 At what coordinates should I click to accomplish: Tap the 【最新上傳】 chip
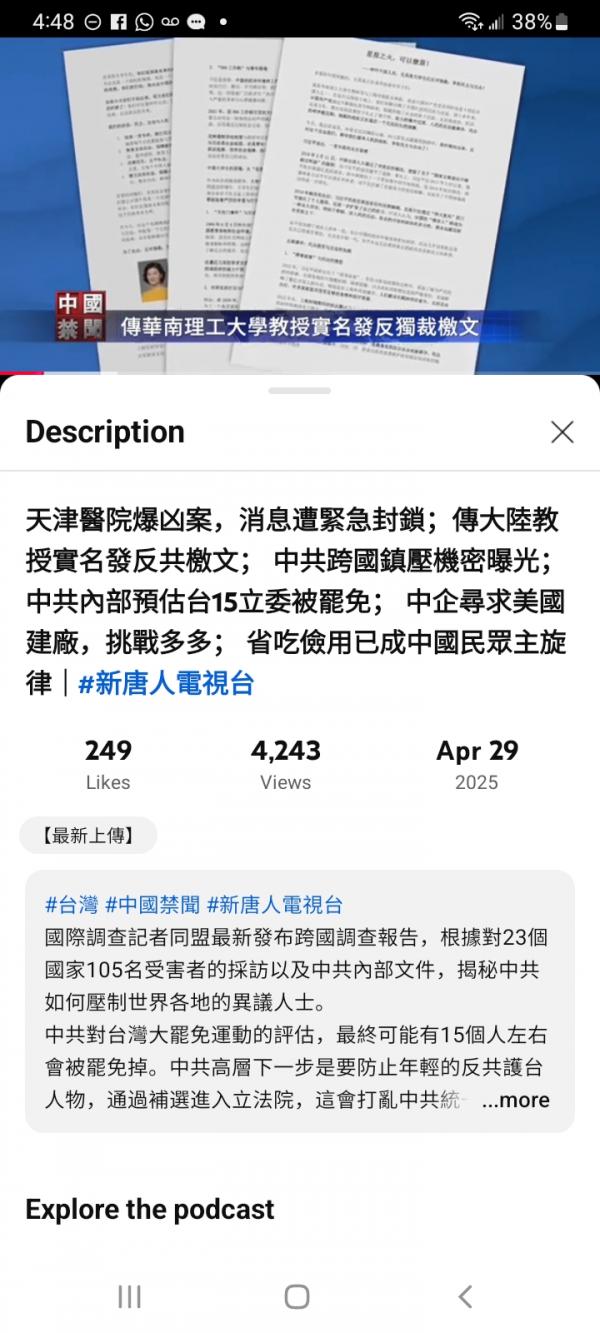click(88, 836)
